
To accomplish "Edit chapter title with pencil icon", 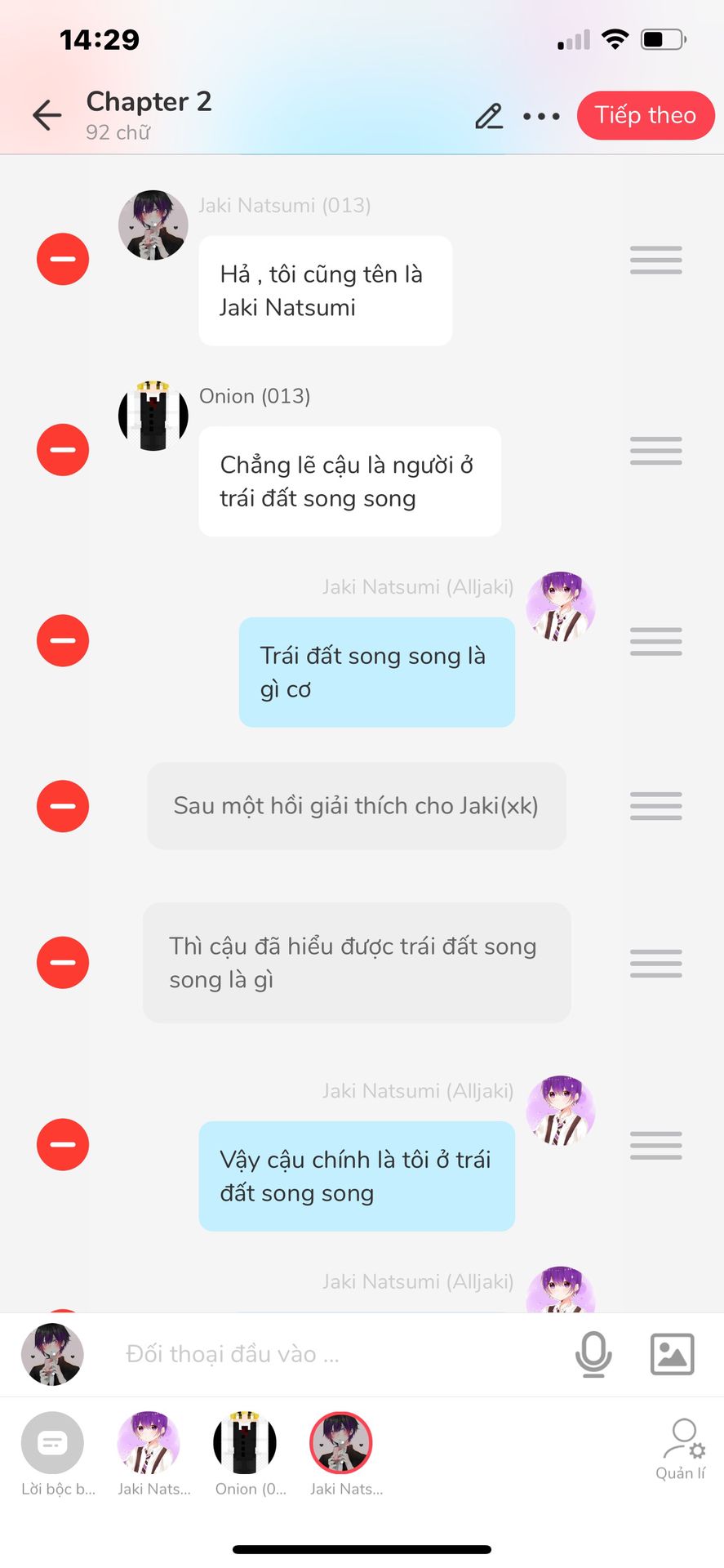I will 488,116.
